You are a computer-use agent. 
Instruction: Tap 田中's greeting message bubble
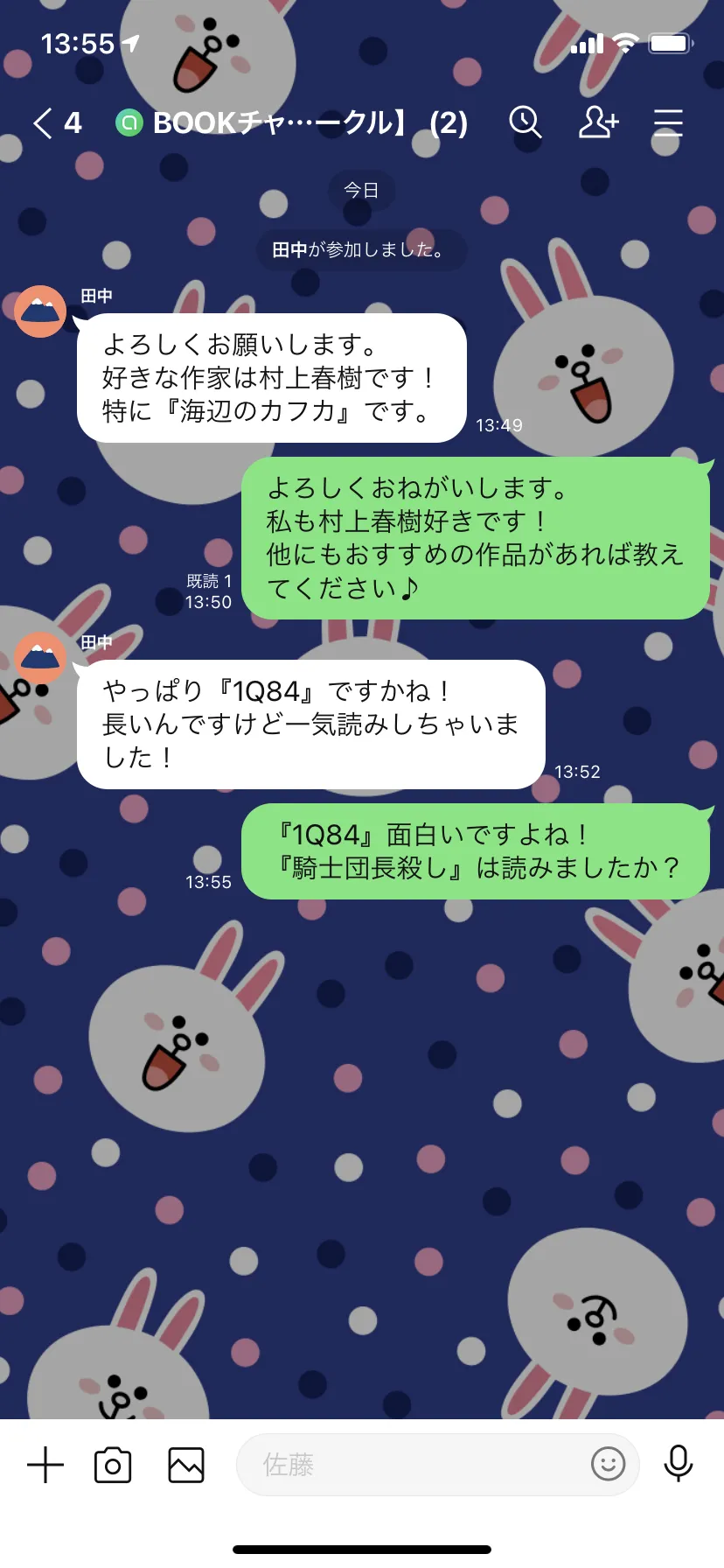click(x=271, y=377)
